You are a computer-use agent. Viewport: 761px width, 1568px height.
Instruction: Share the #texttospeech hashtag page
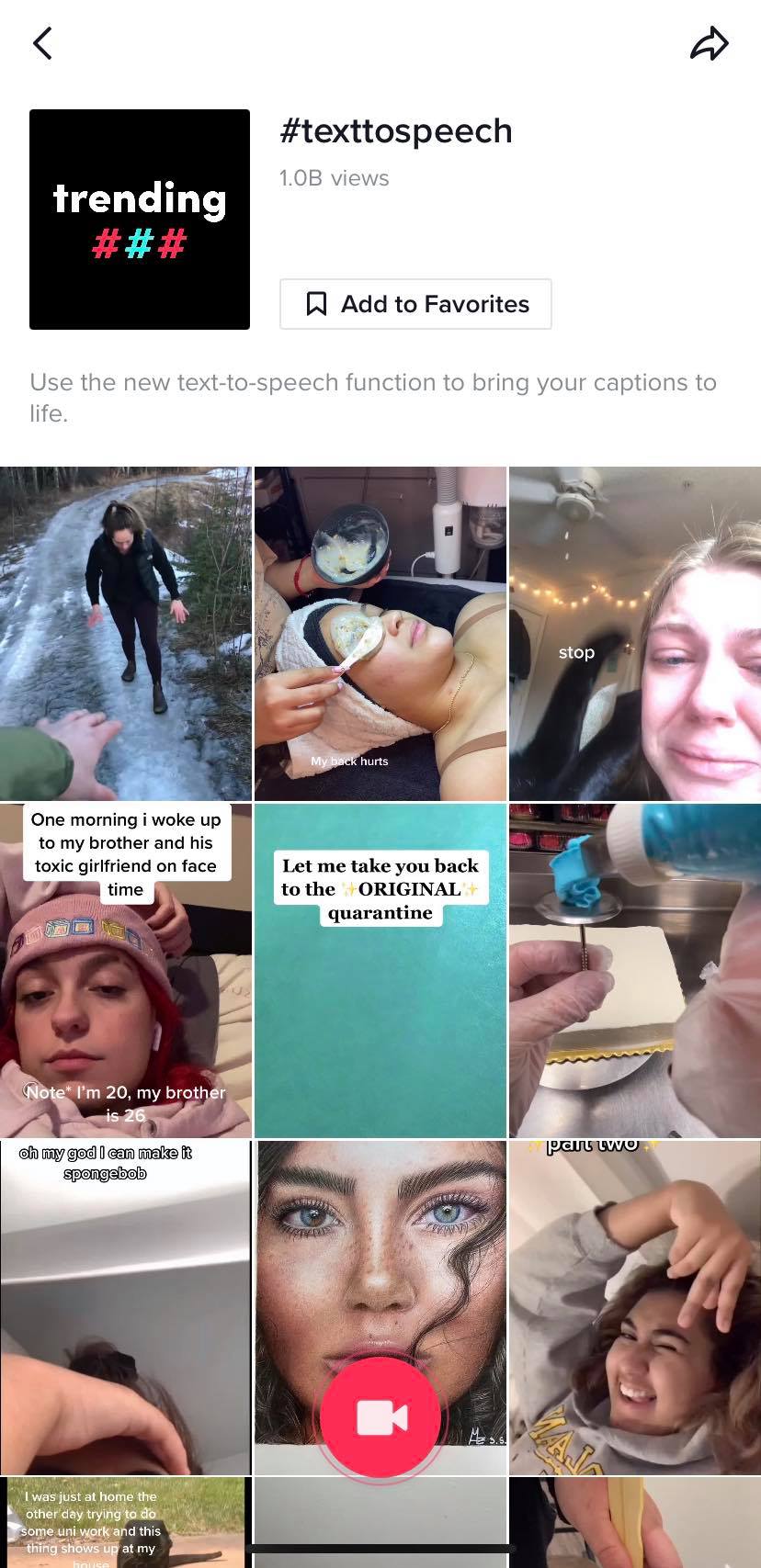point(709,43)
